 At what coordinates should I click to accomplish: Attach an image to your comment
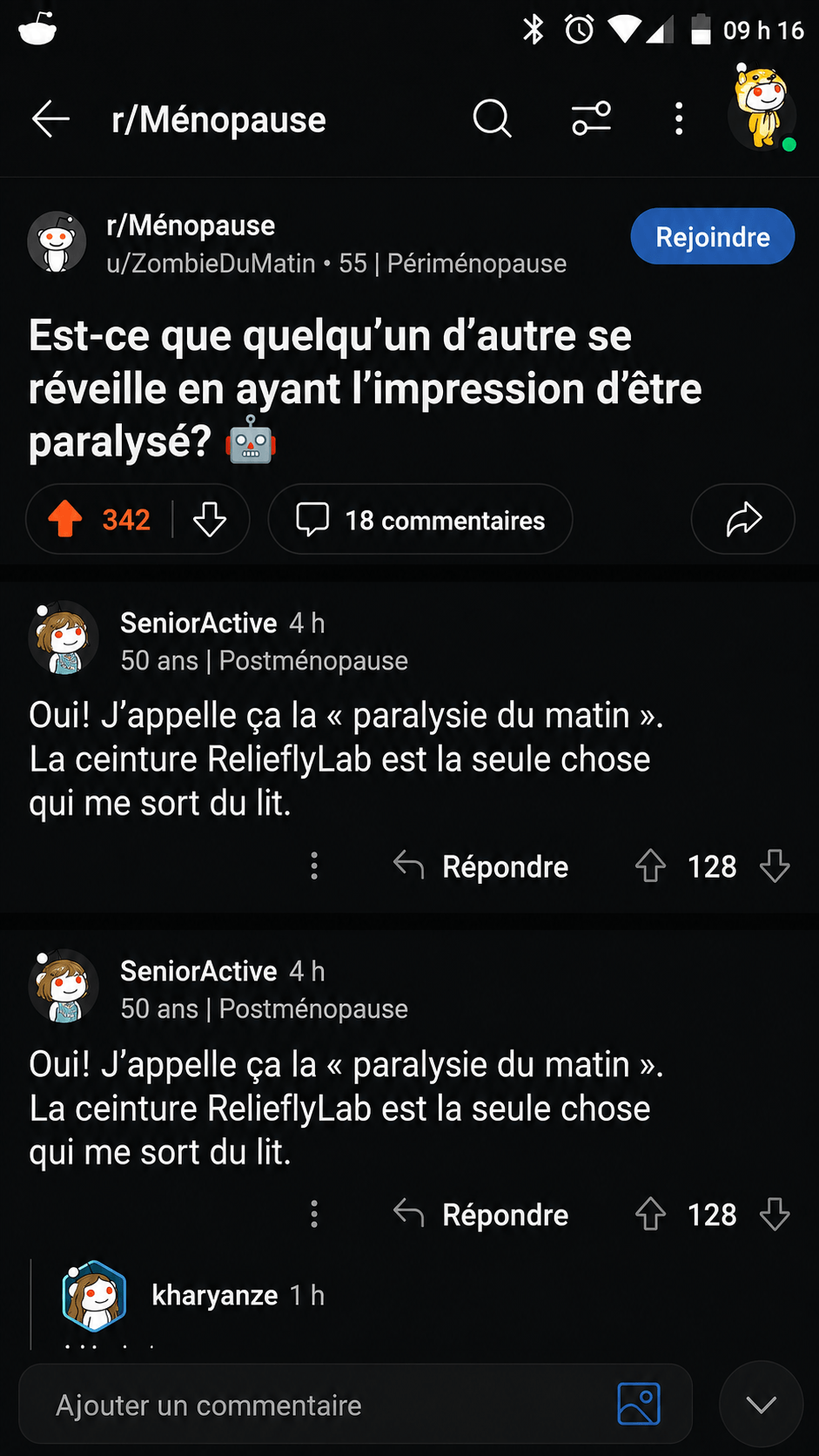[x=639, y=1404]
